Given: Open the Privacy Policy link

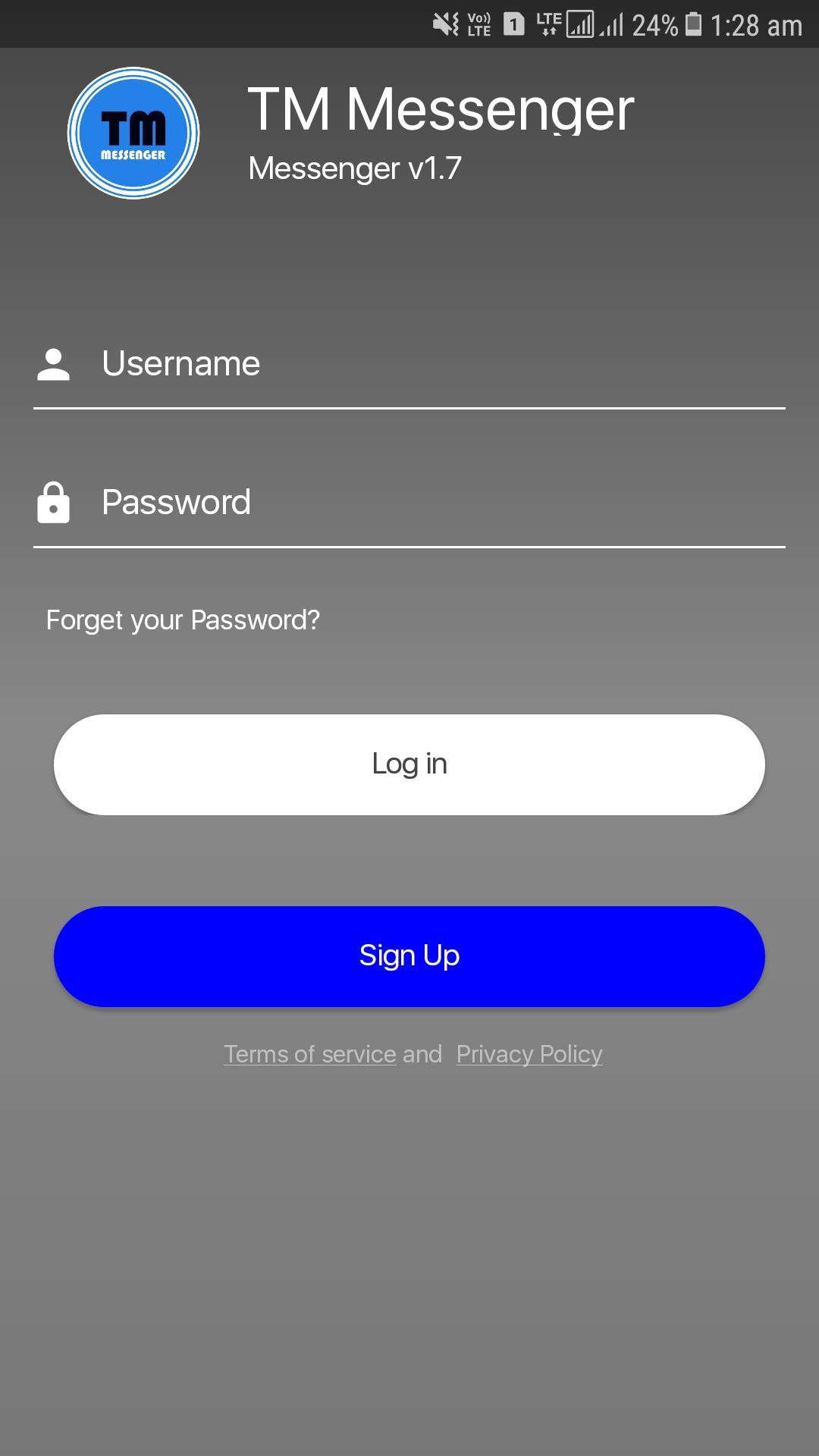Looking at the screenshot, I should pyautogui.click(x=529, y=1053).
